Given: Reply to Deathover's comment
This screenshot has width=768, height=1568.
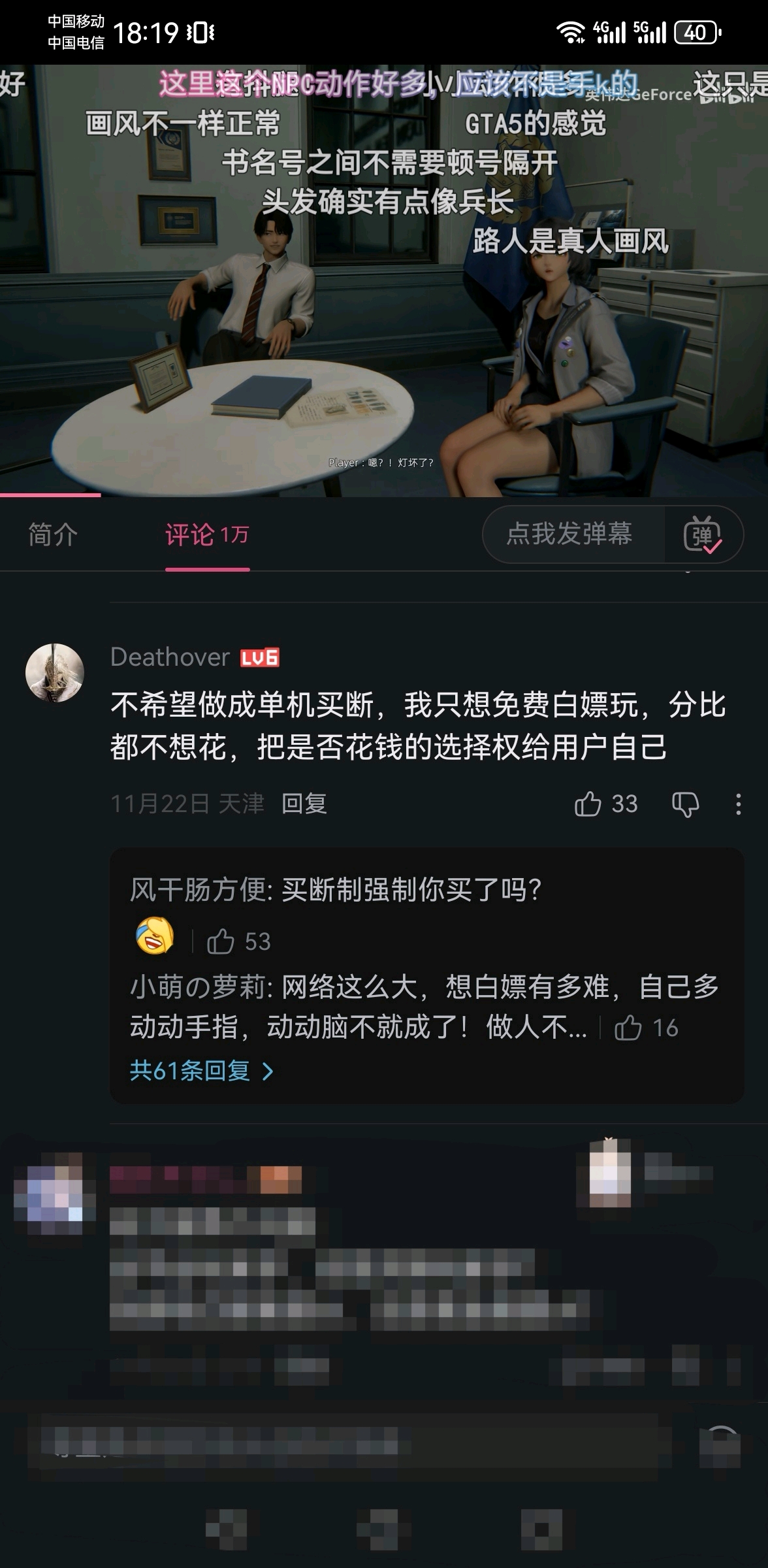Looking at the screenshot, I should coord(304,803).
